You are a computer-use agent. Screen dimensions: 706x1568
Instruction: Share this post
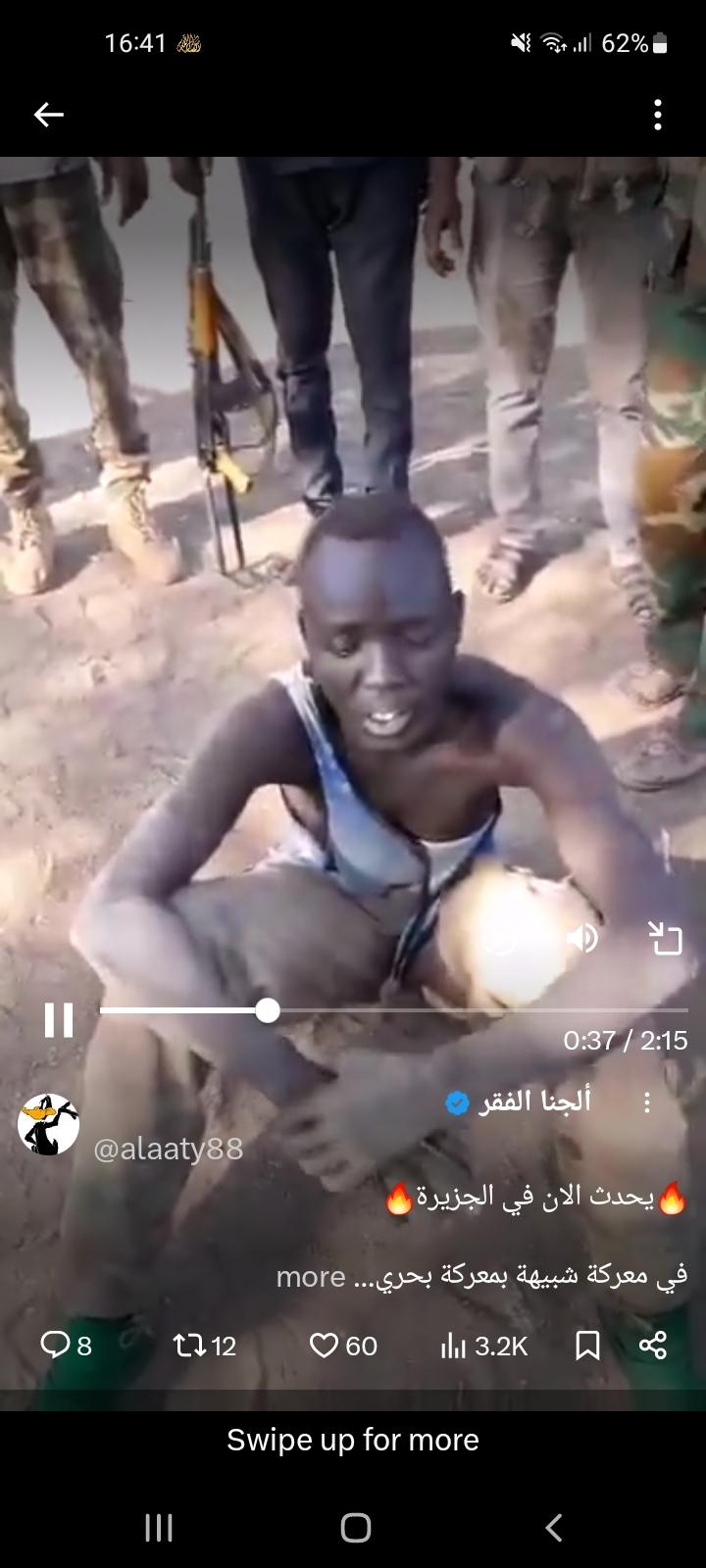click(653, 1346)
